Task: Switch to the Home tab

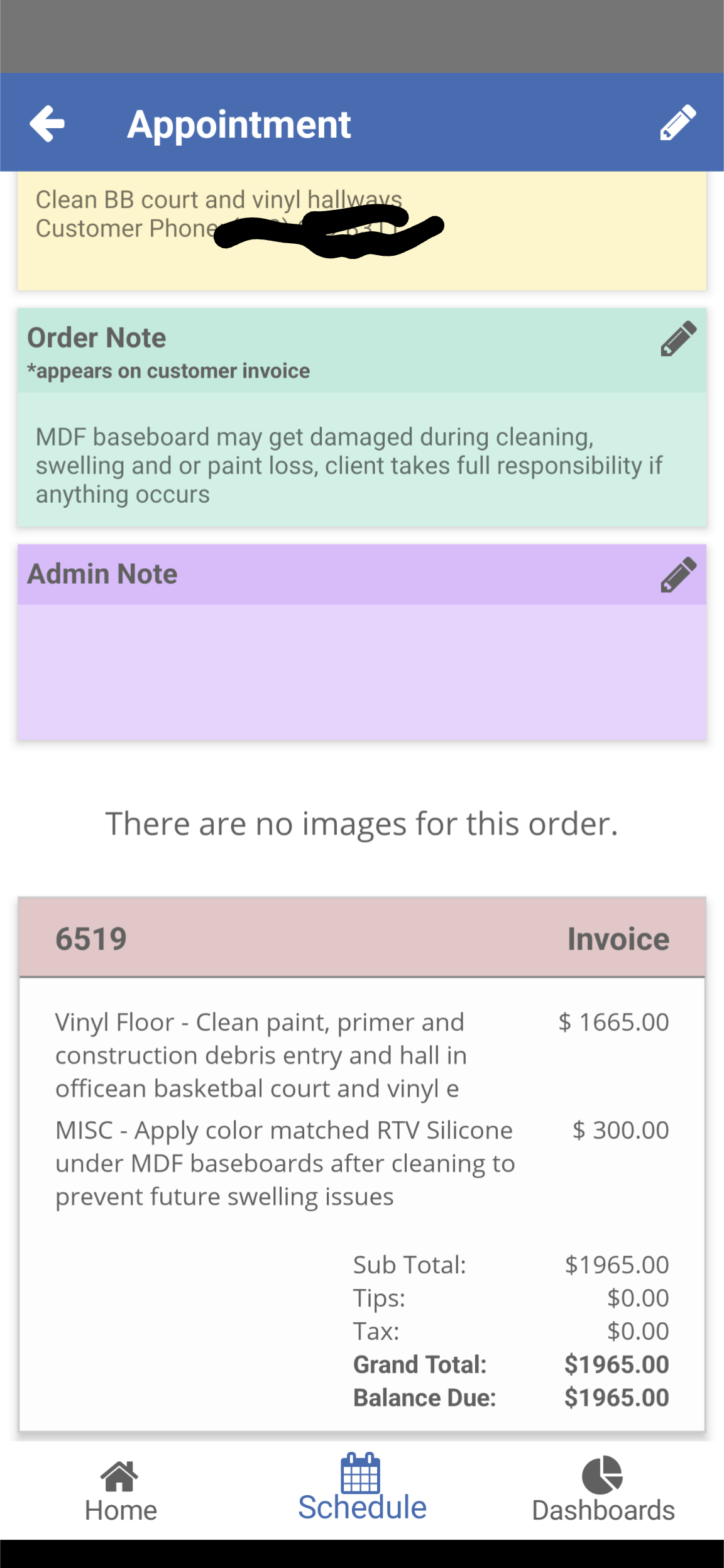Action: point(121,1490)
